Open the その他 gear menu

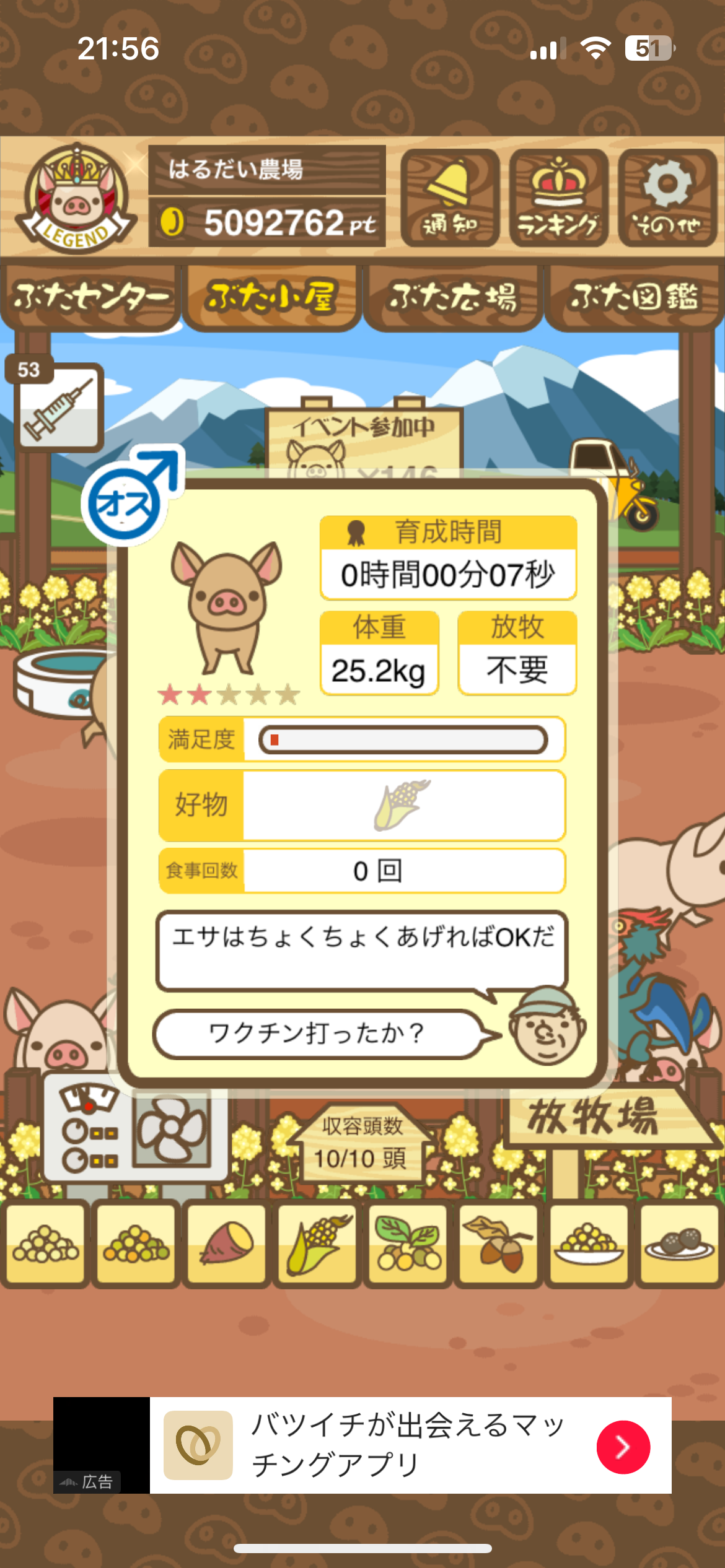pyautogui.click(x=667, y=198)
